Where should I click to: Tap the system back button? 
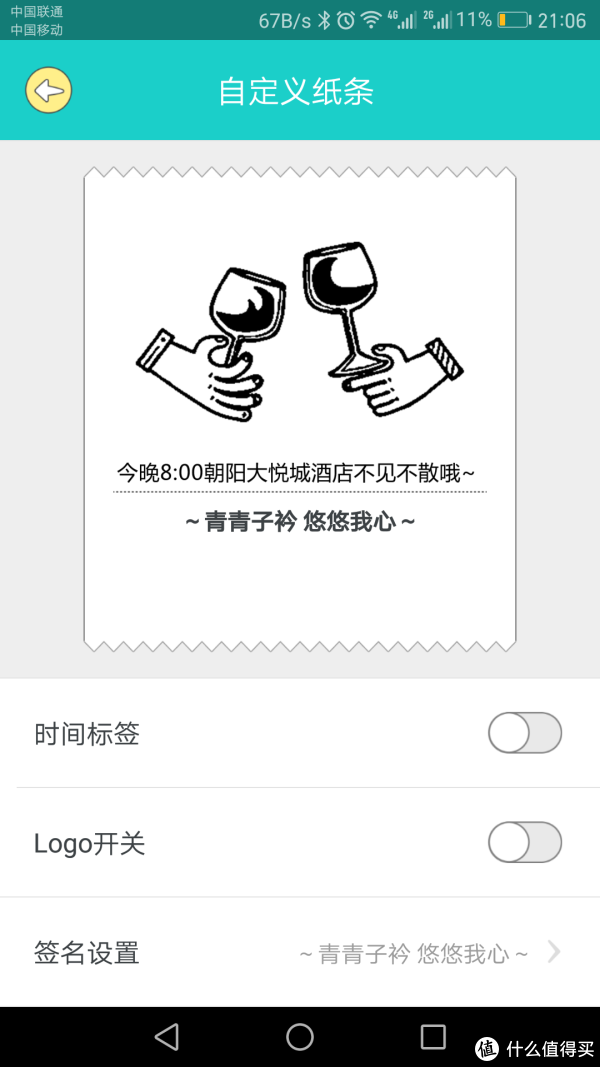[x=167, y=1037]
